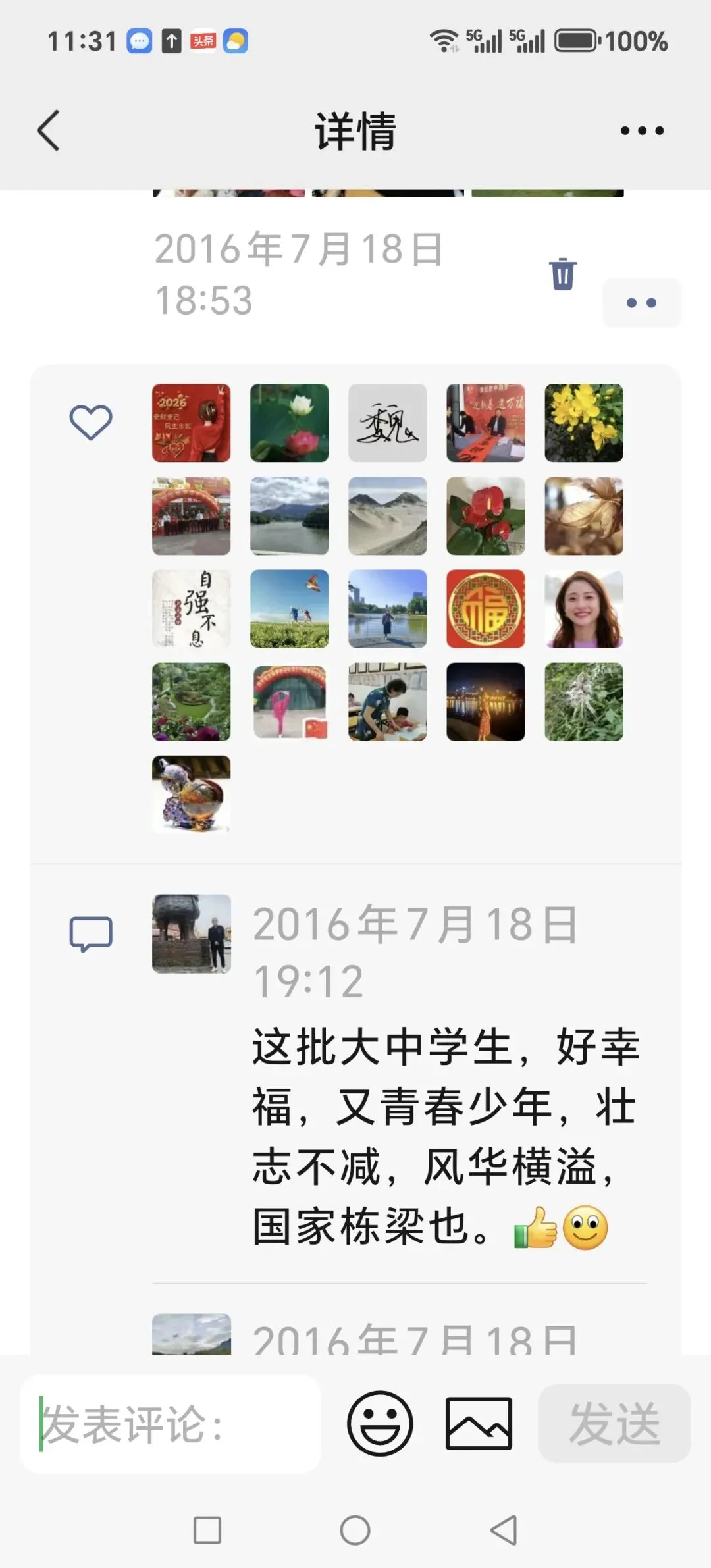Delete this post with the trash icon
Screen dimensions: 711x1568
point(563,274)
